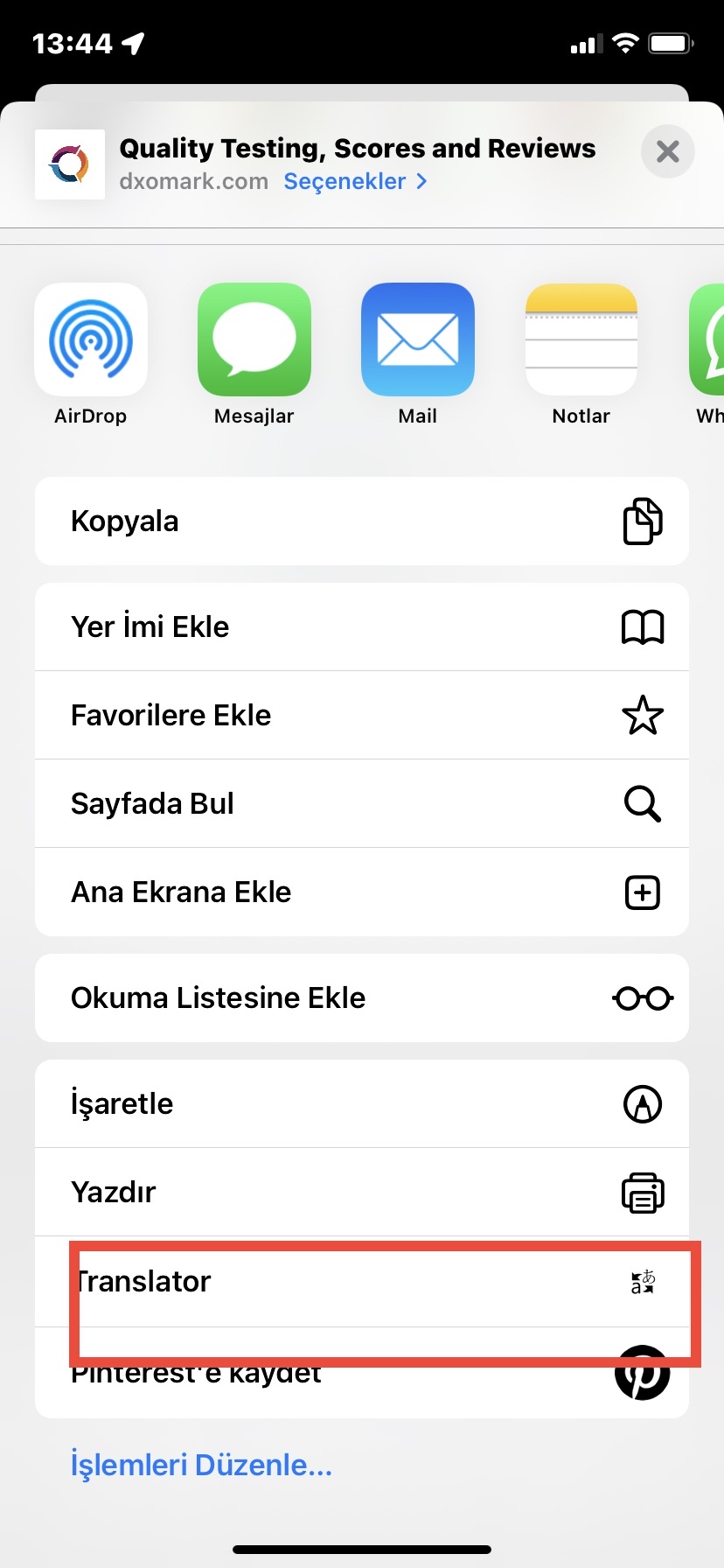Select Kopyala to copy link
The width and height of the screenshot is (724, 1568).
click(x=362, y=521)
